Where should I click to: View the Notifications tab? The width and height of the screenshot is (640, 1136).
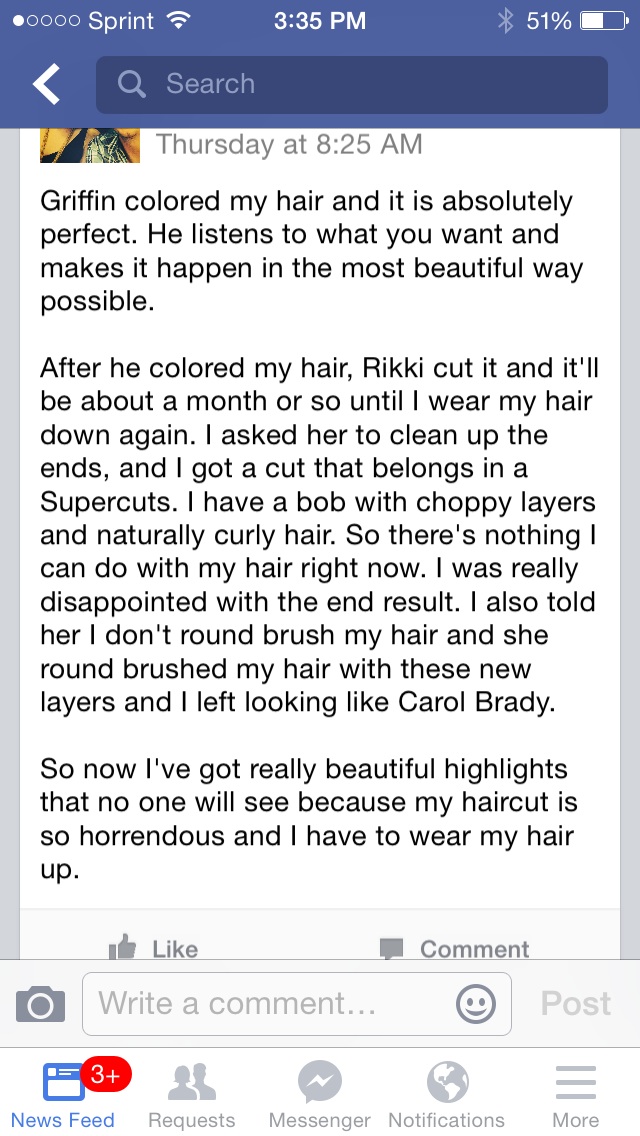pos(447,1093)
